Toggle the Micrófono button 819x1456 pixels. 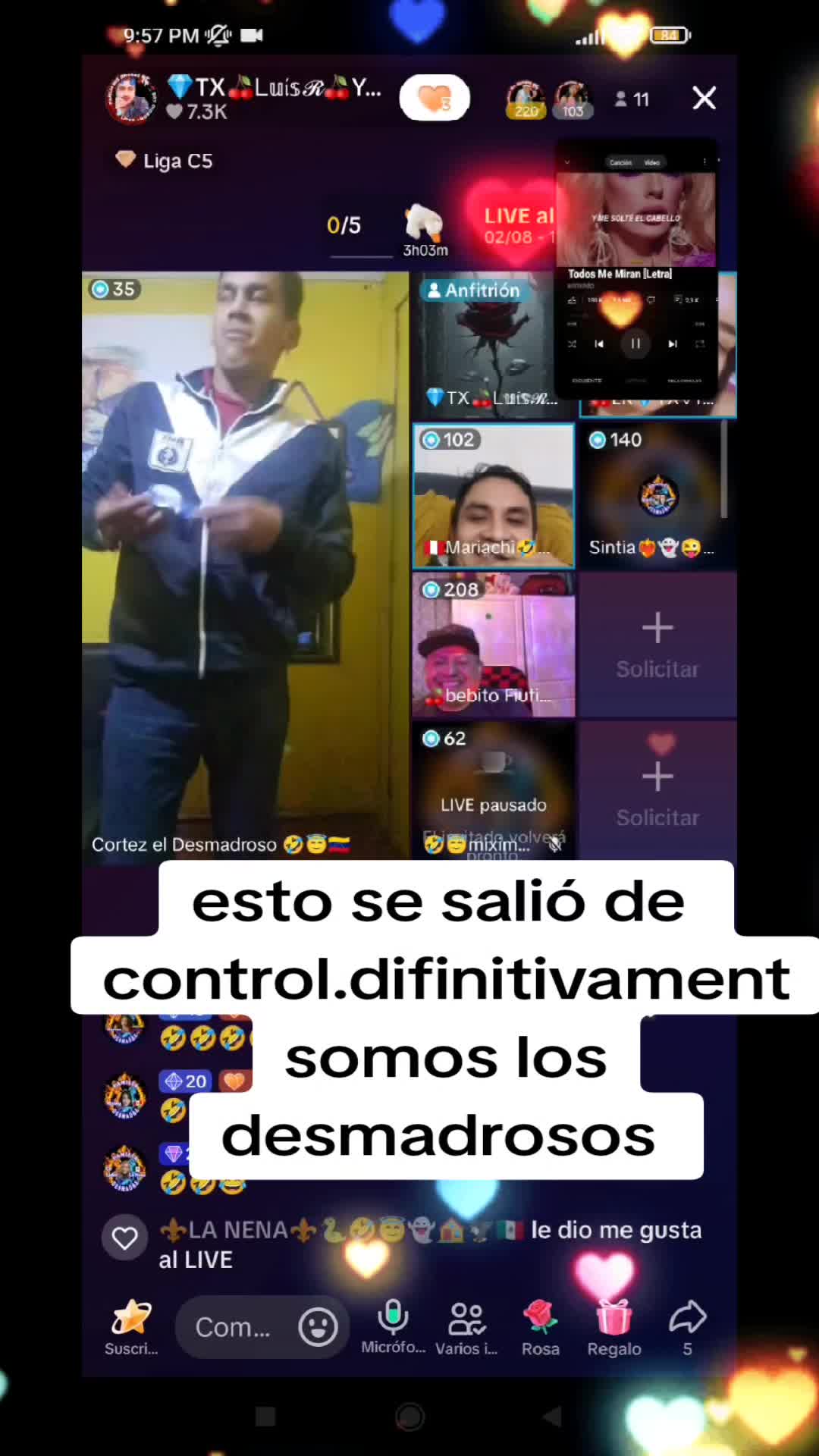(393, 1327)
